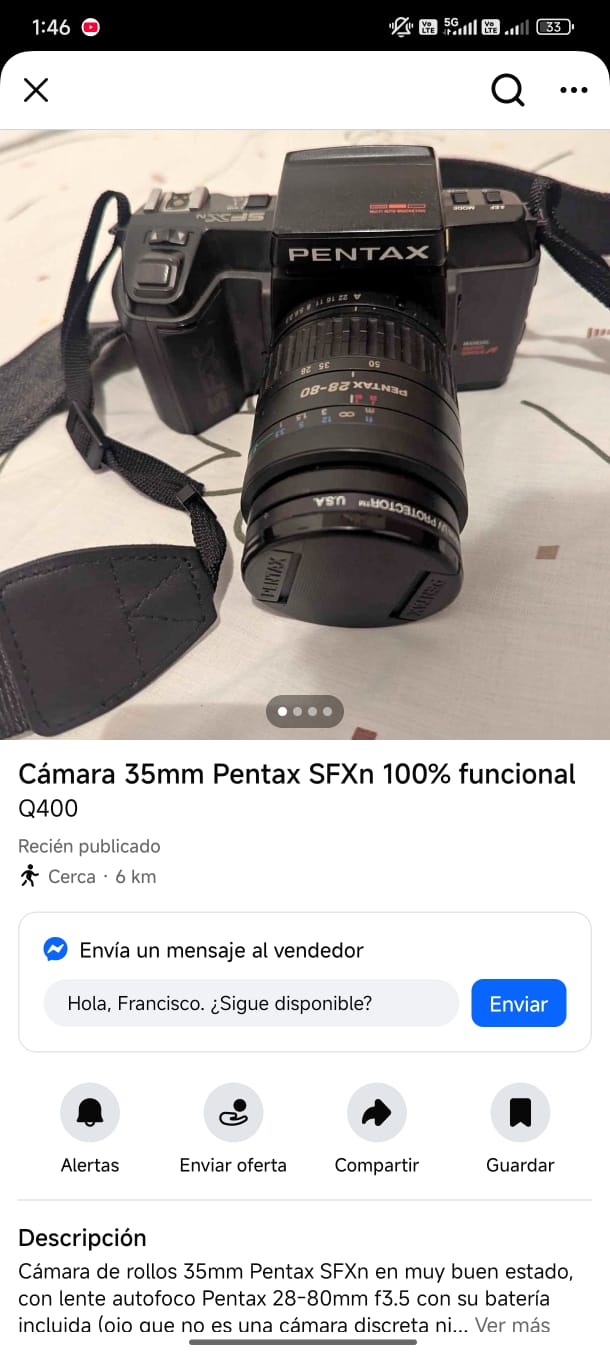Close the marketplace listing
Screen dimensions: 610x1356
(36, 91)
